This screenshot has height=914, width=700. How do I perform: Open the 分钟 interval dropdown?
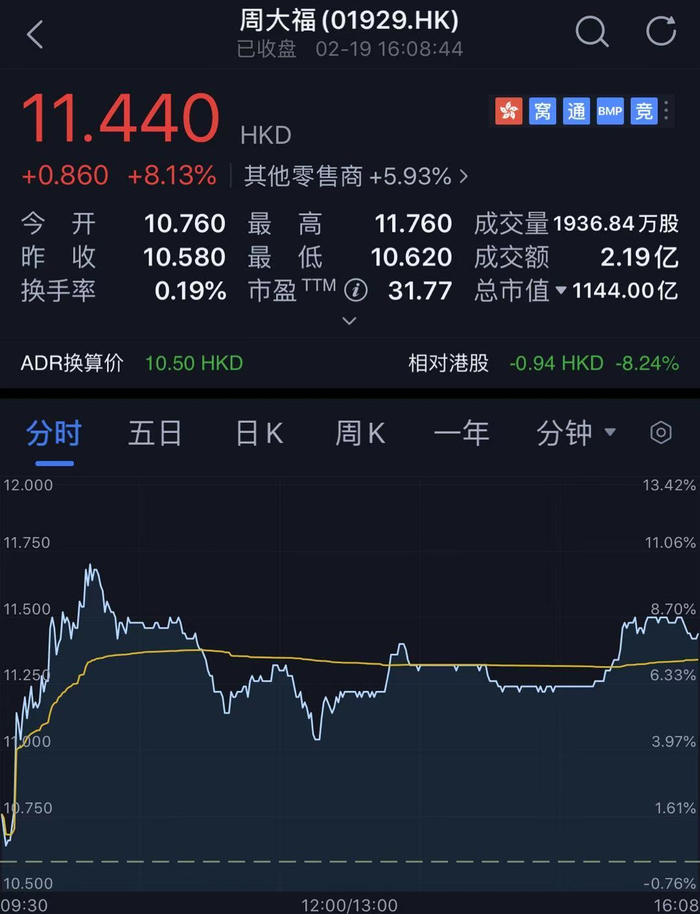[576, 433]
